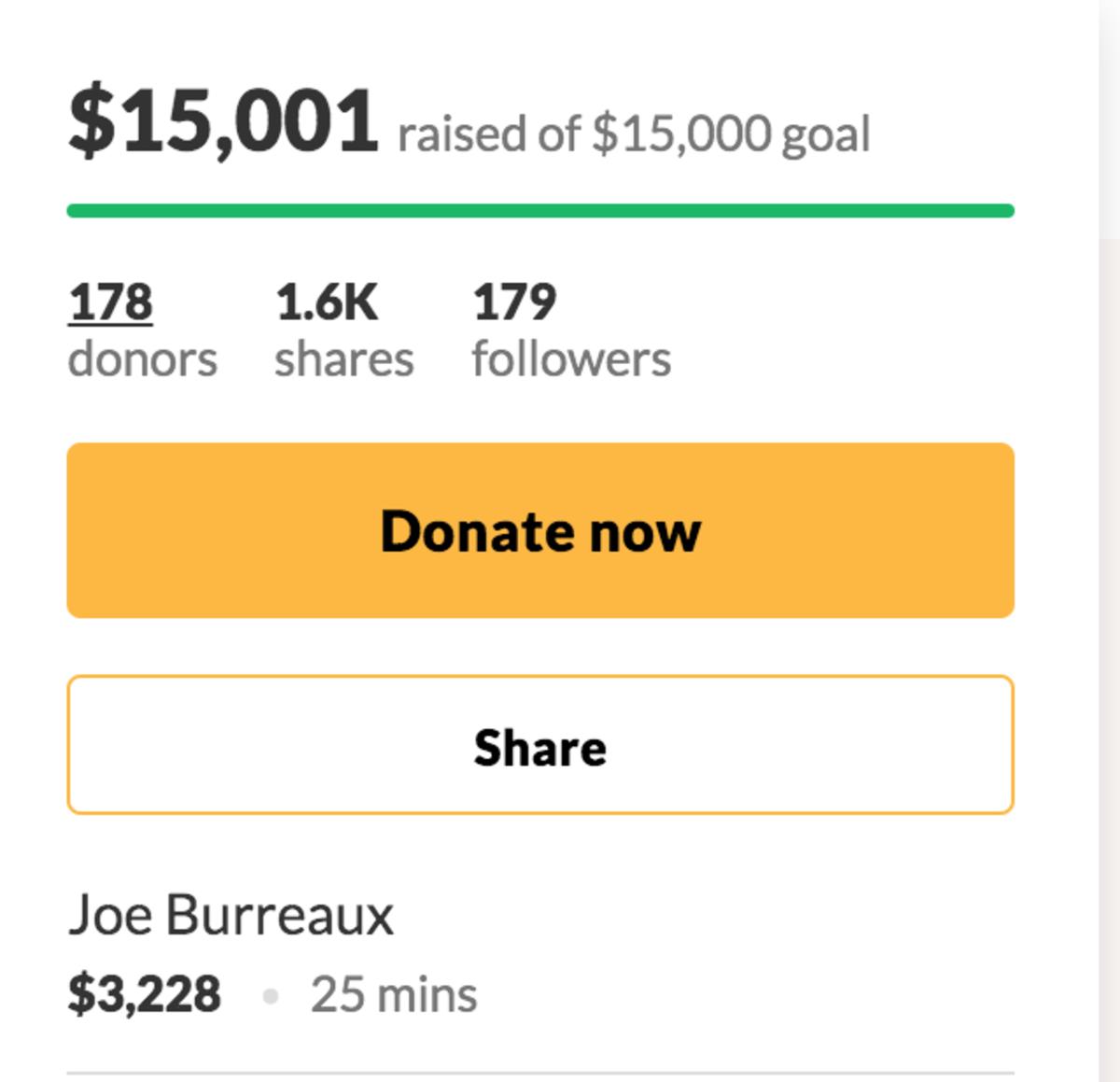Viewport: 1120px width, 1082px height.
Task: Share this fundraiser
Action: click(540, 745)
